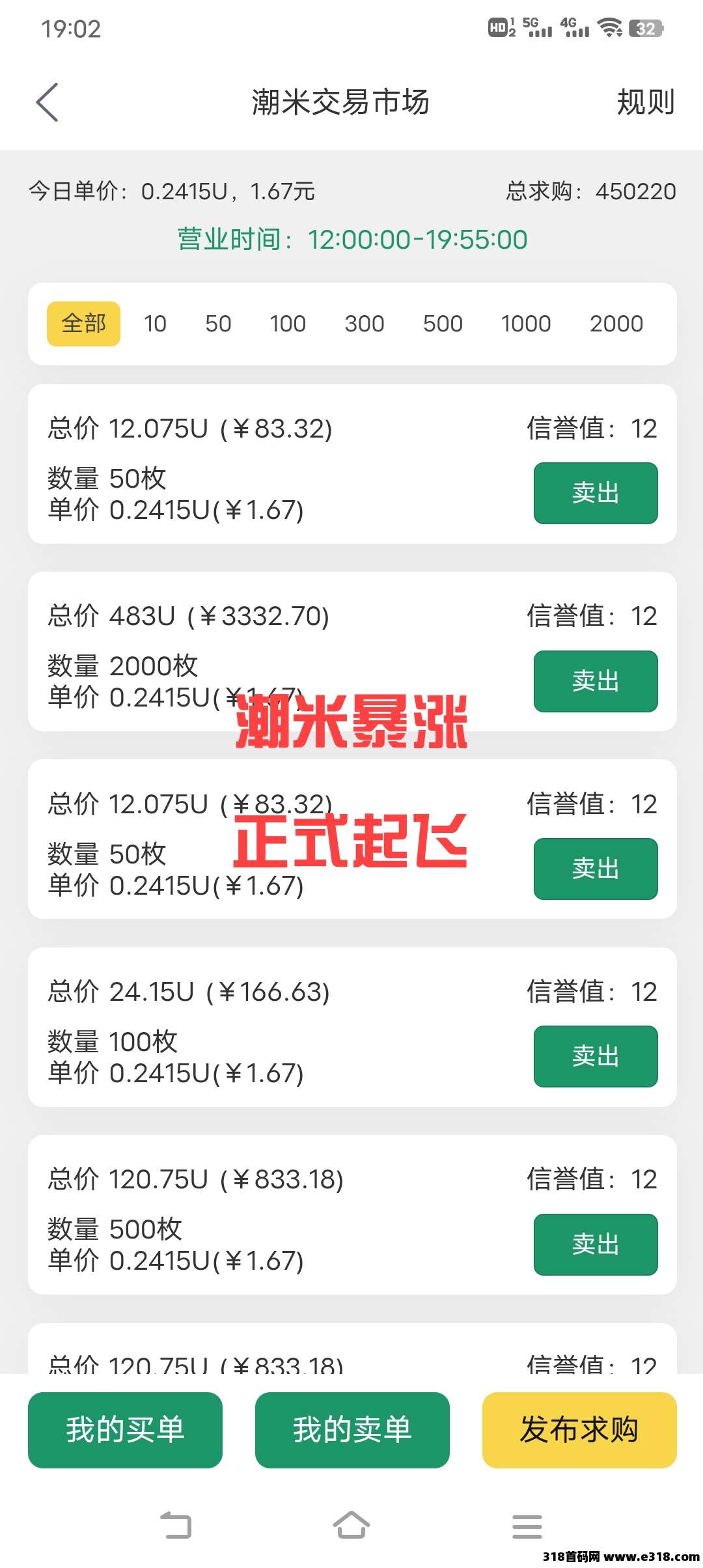Viewport: 703px width, 1568px height.
Task: Select the 300 quantity filter
Action: (x=365, y=324)
